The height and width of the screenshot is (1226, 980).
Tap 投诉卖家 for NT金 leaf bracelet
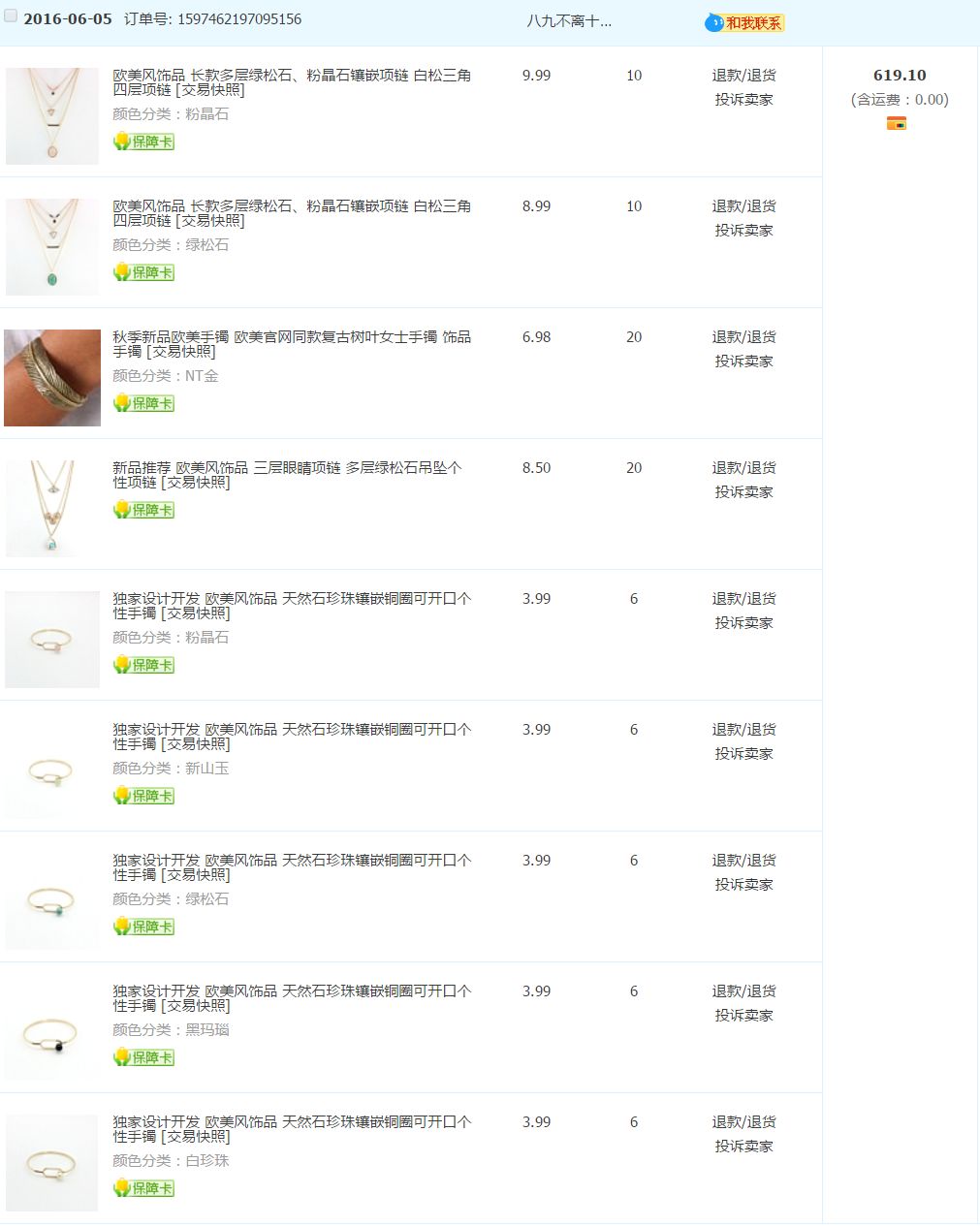point(743,362)
